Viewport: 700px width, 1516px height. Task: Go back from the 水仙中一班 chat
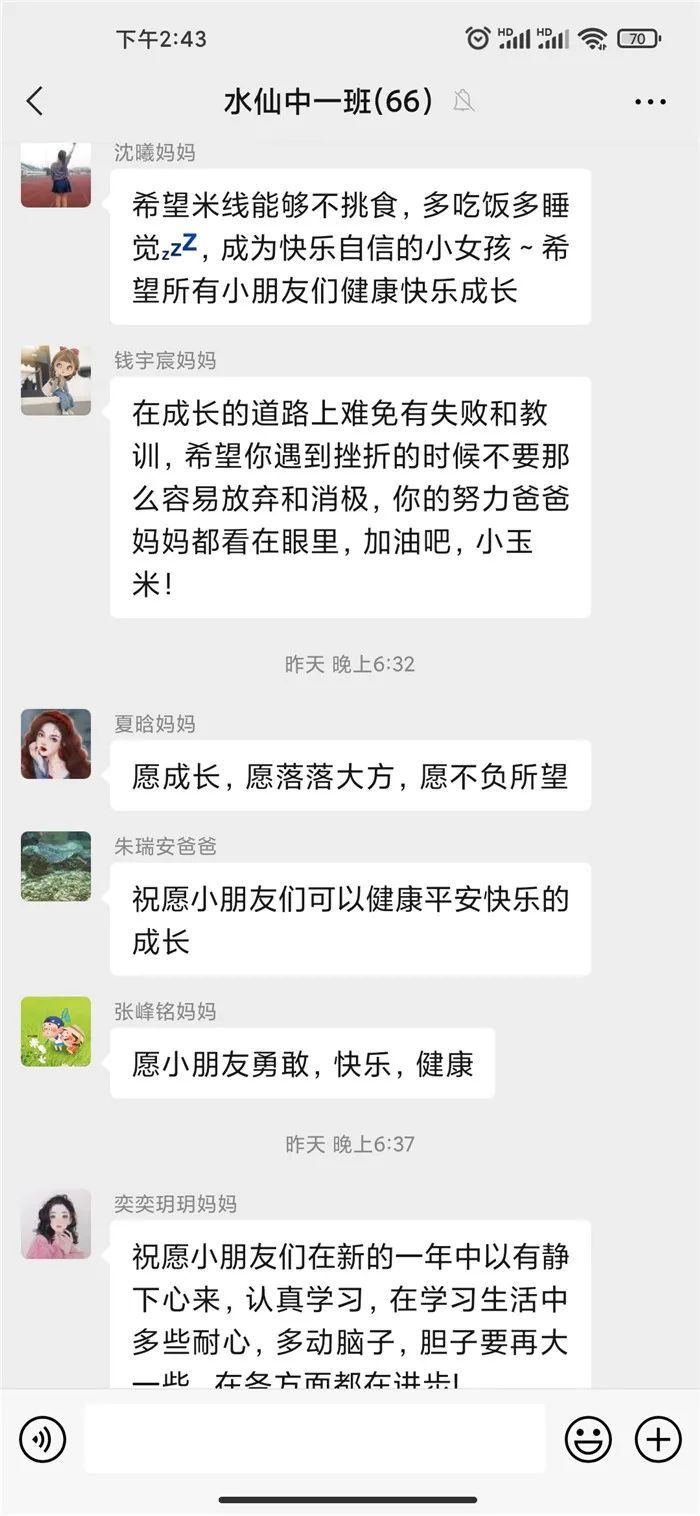[35, 101]
